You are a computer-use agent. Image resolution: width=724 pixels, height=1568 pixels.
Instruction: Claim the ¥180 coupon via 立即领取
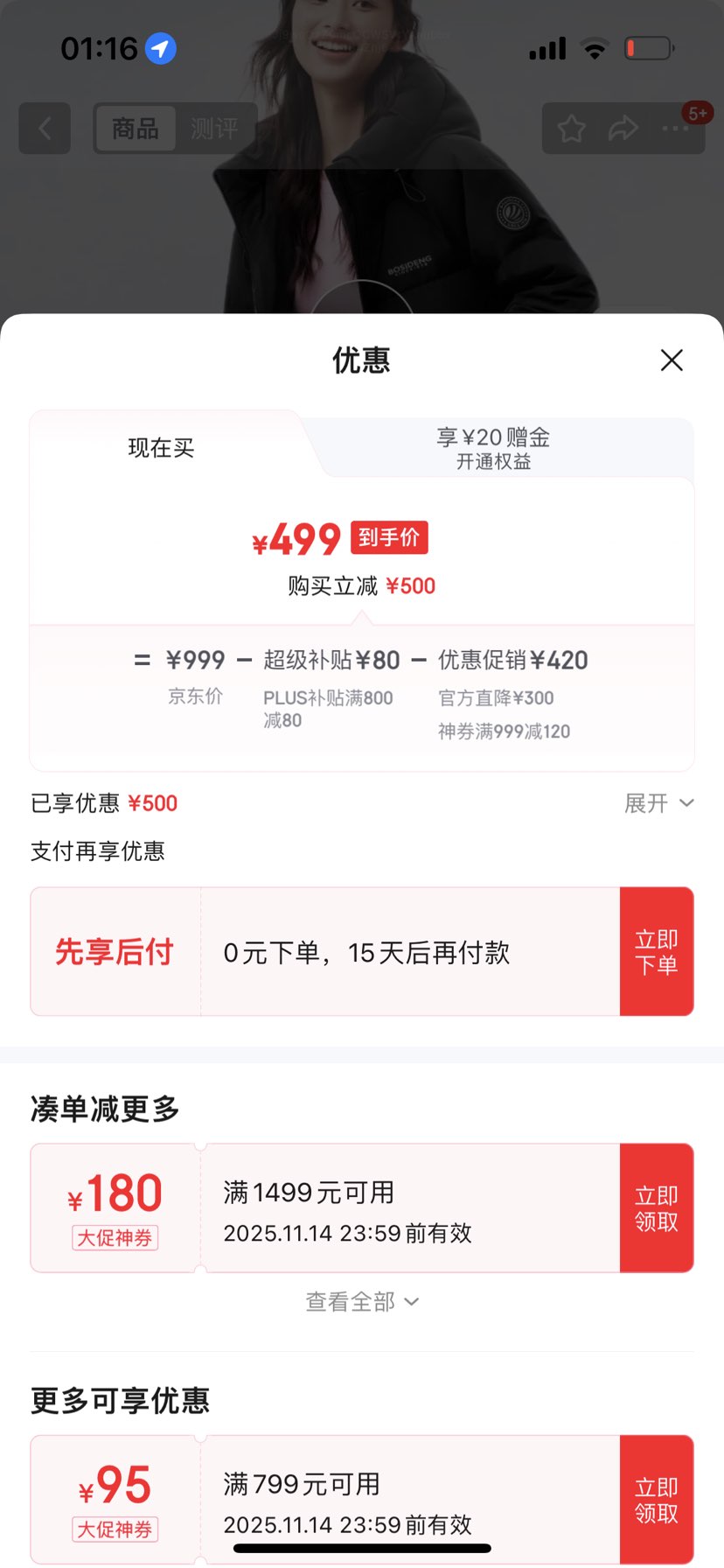(x=657, y=1207)
